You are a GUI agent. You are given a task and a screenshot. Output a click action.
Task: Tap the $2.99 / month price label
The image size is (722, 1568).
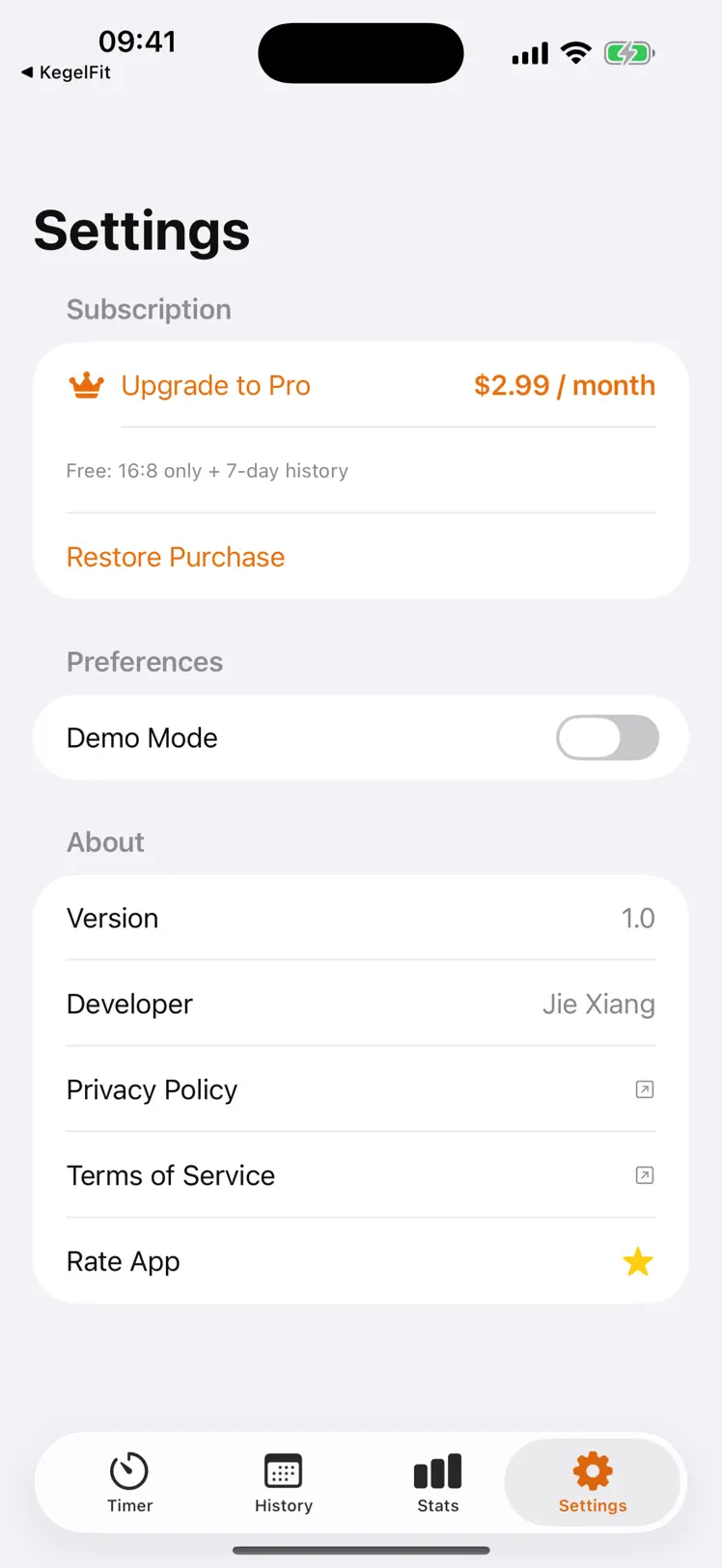[564, 385]
